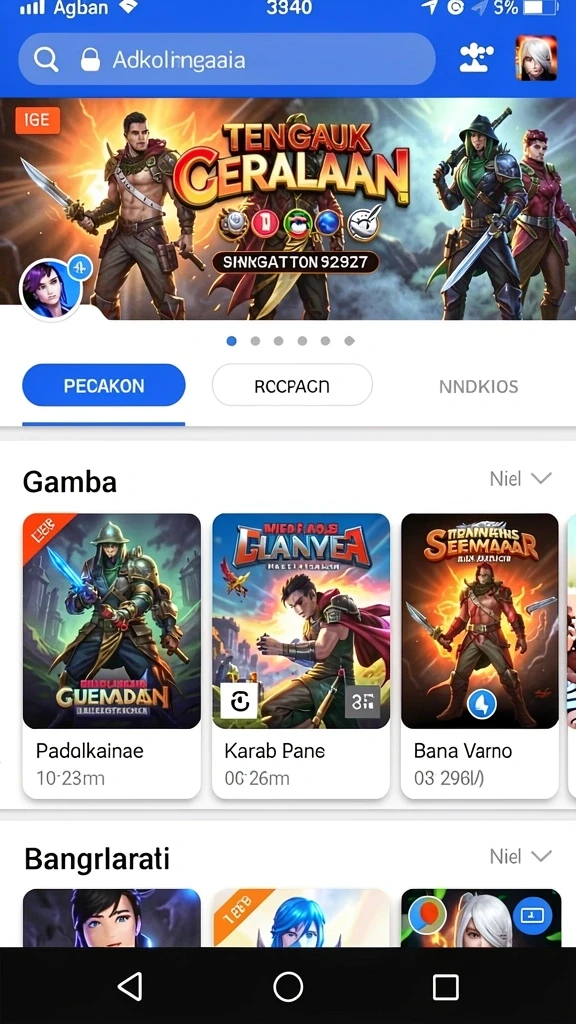Jump to the second banner page dot
576x1024 pixels.
[255, 341]
